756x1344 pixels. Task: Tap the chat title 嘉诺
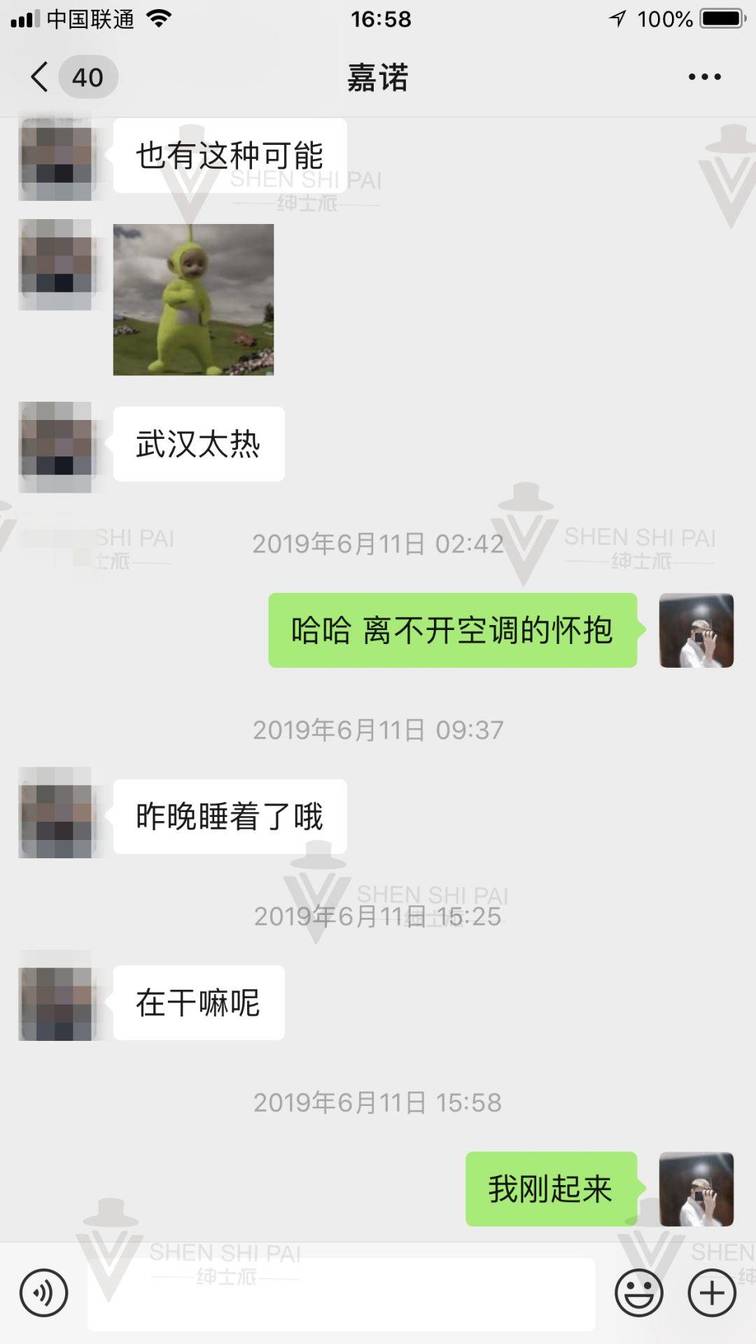[378, 76]
